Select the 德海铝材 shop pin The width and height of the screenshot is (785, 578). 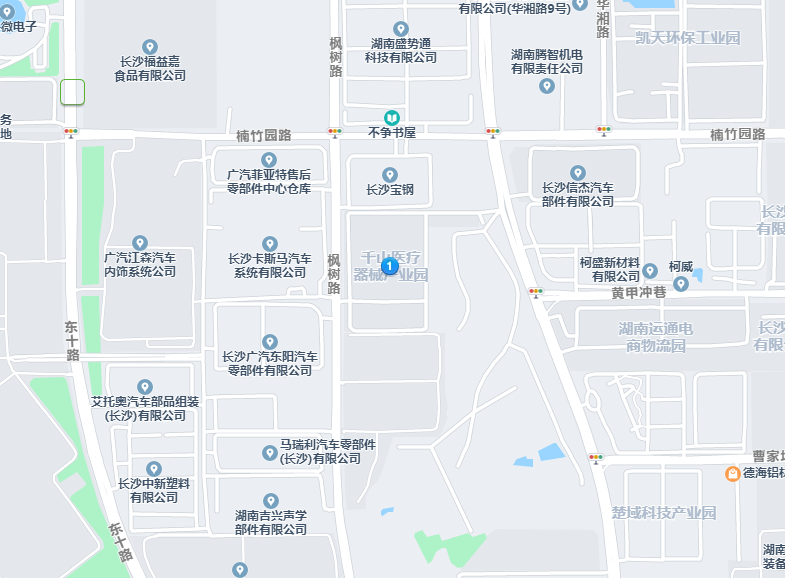click(x=733, y=473)
